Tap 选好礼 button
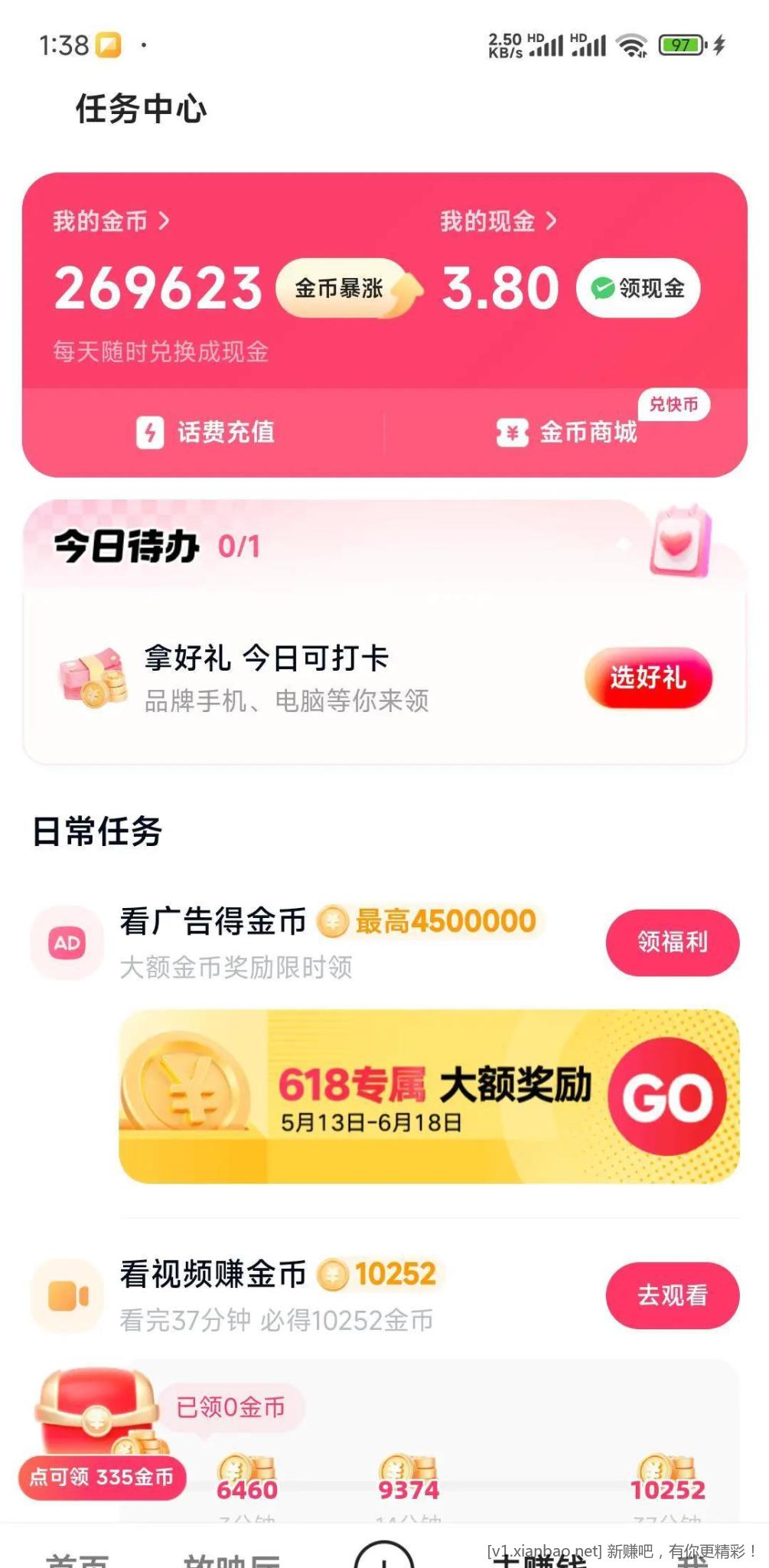769x1568 pixels. tap(648, 678)
